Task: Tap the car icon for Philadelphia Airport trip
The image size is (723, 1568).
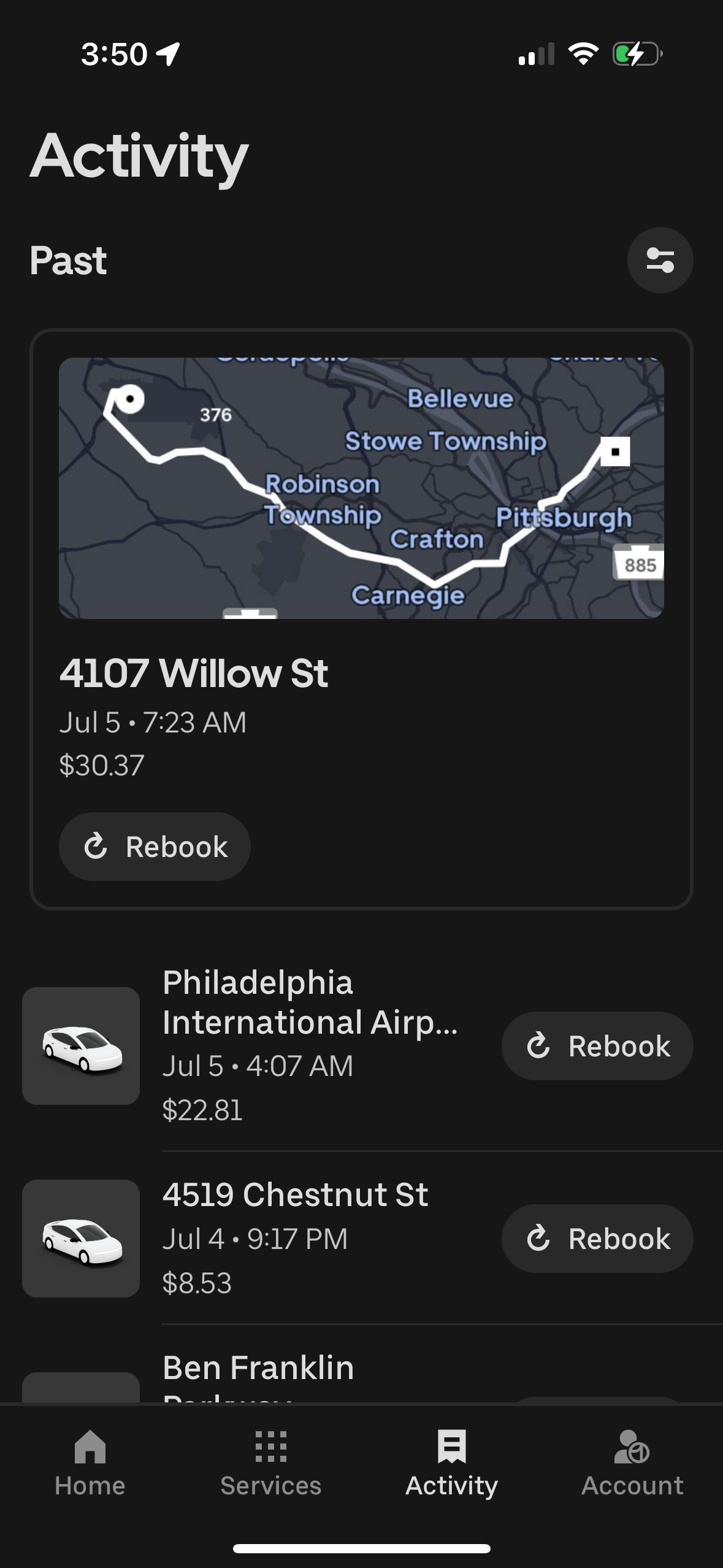Action: (81, 1046)
